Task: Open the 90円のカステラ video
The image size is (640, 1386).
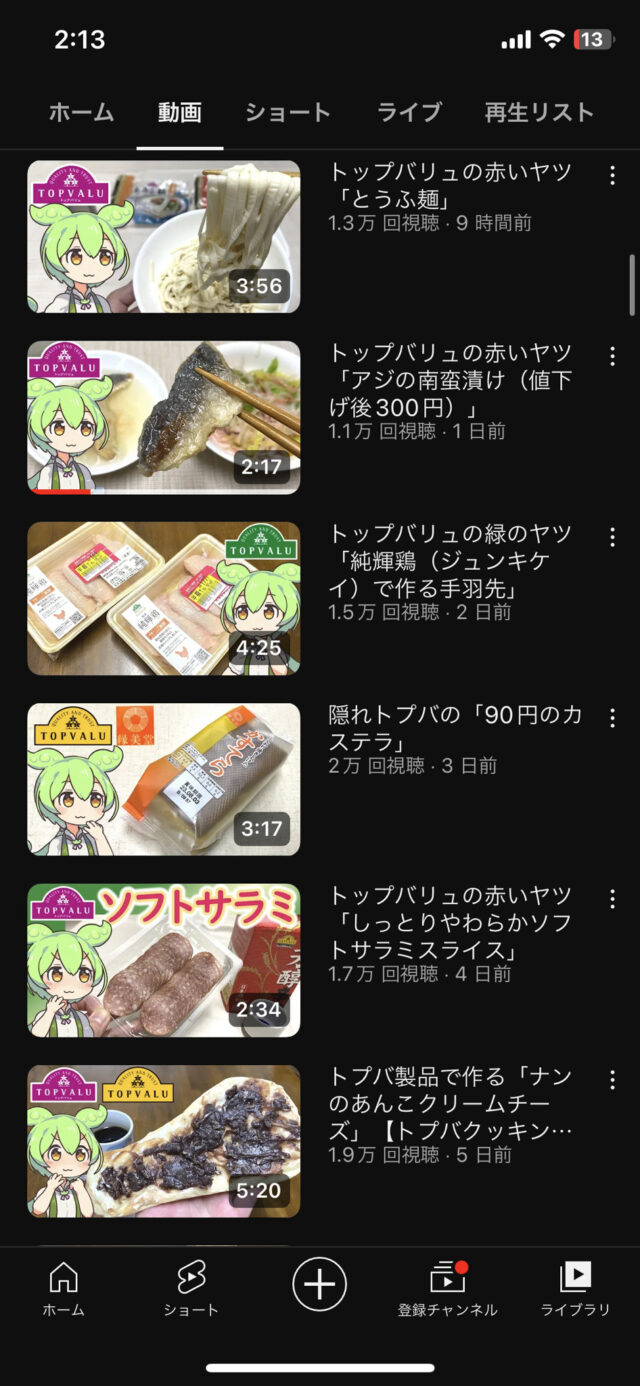Action: click(x=163, y=779)
